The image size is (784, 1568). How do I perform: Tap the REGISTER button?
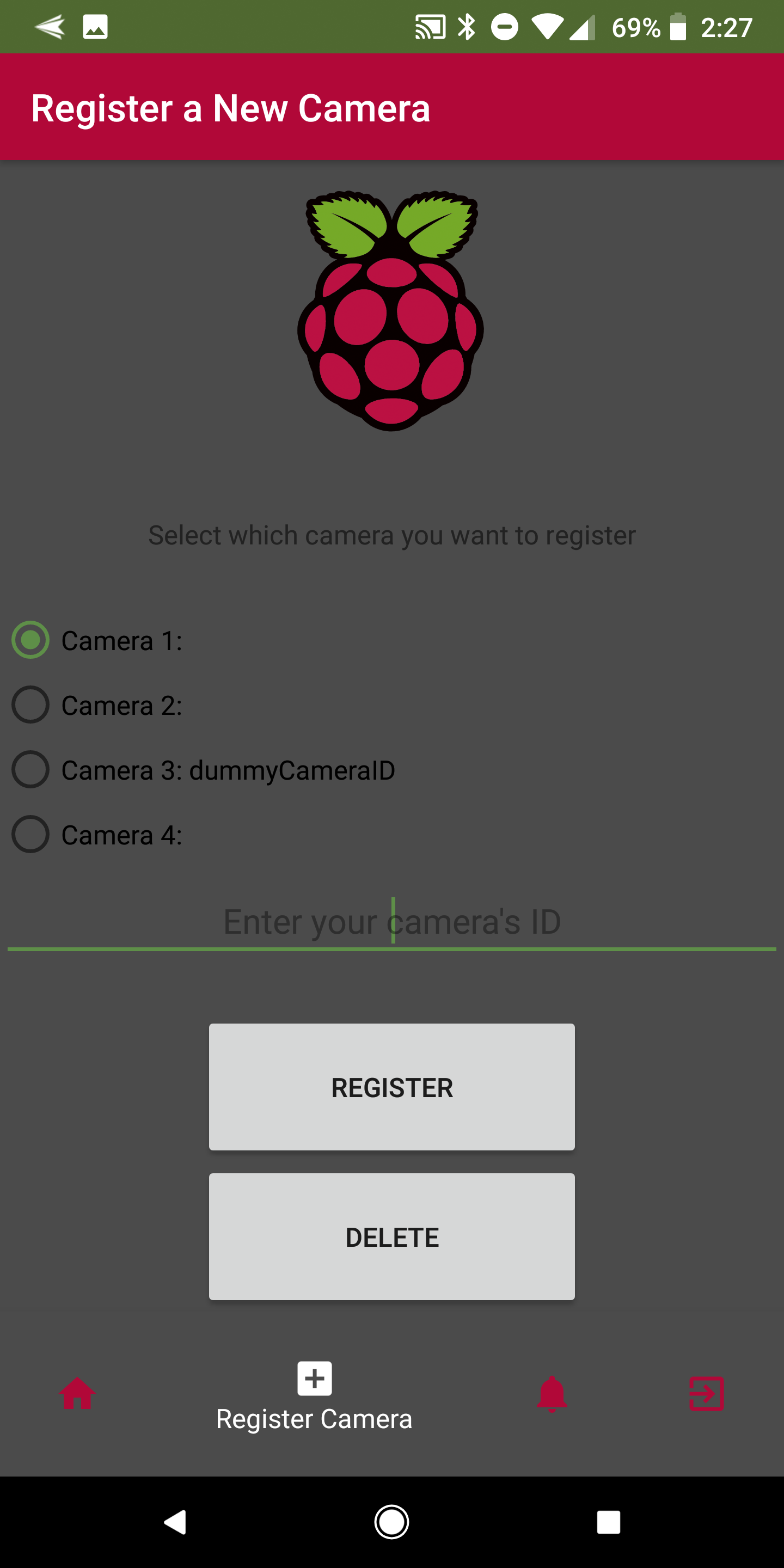(x=391, y=1087)
